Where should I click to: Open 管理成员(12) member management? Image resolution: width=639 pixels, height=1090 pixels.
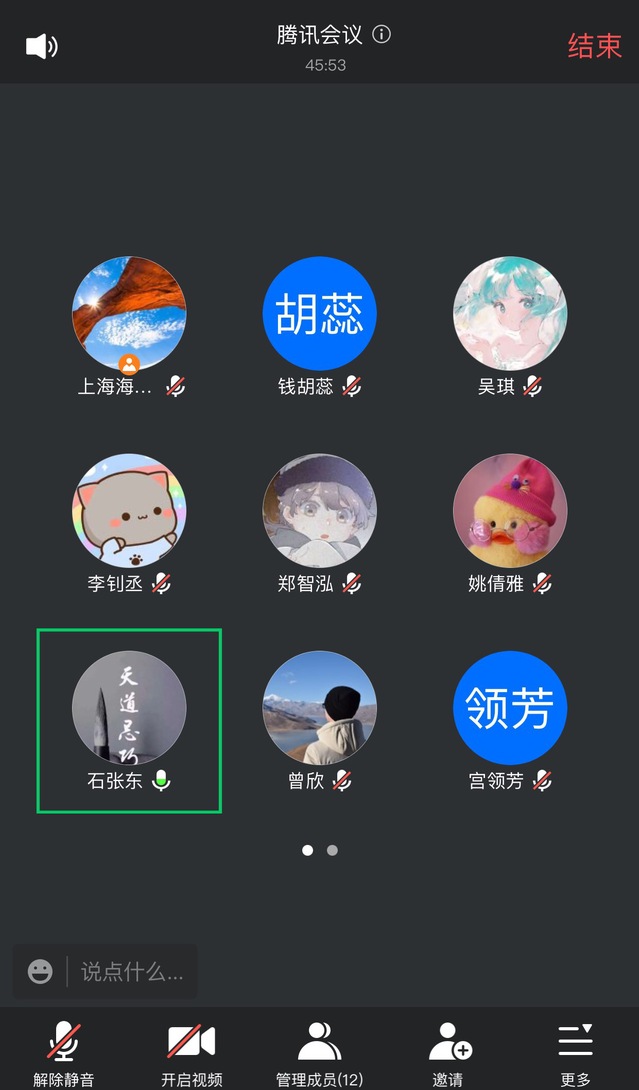coord(319,1052)
